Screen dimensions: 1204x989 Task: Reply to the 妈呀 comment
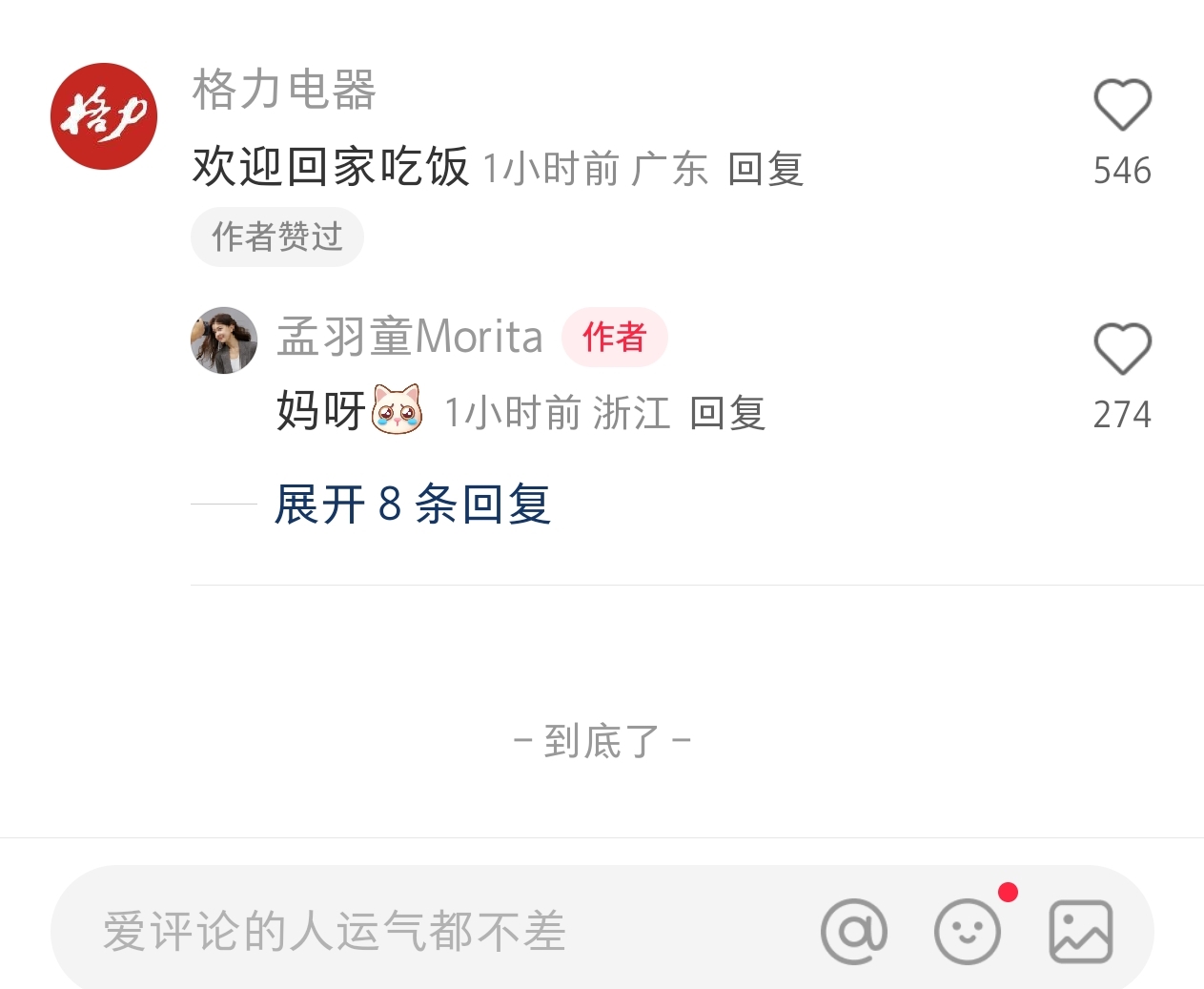(x=727, y=414)
